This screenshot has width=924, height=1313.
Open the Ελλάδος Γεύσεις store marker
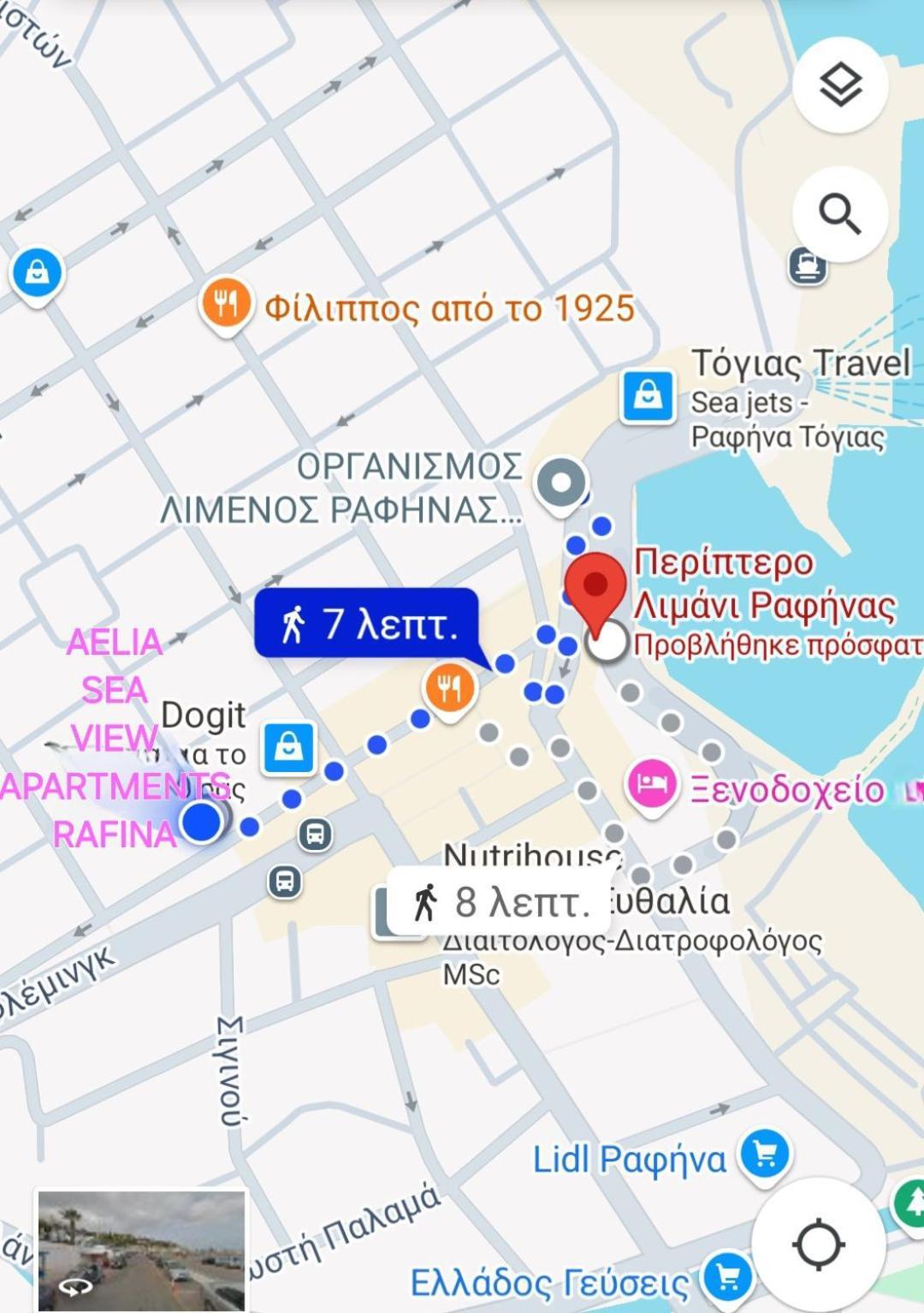(x=727, y=1279)
